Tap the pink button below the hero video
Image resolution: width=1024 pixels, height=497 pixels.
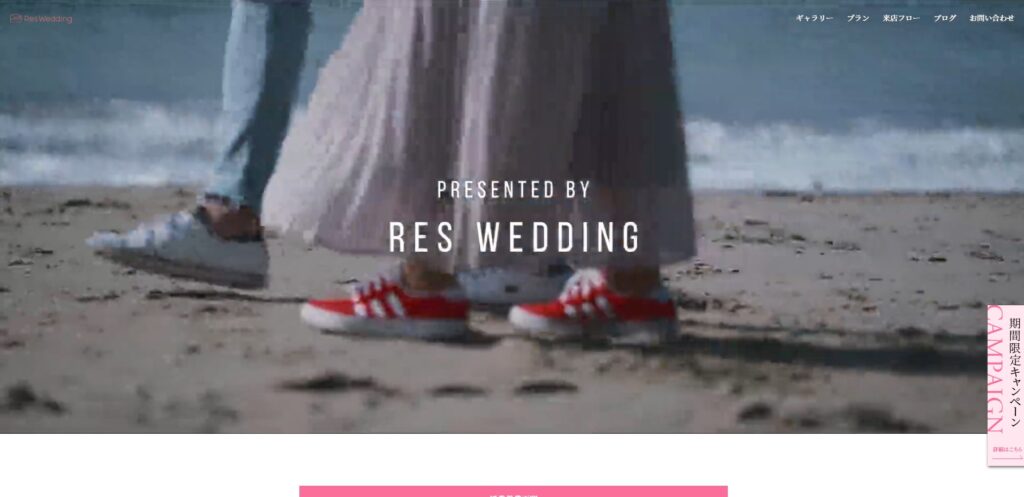click(x=513, y=491)
